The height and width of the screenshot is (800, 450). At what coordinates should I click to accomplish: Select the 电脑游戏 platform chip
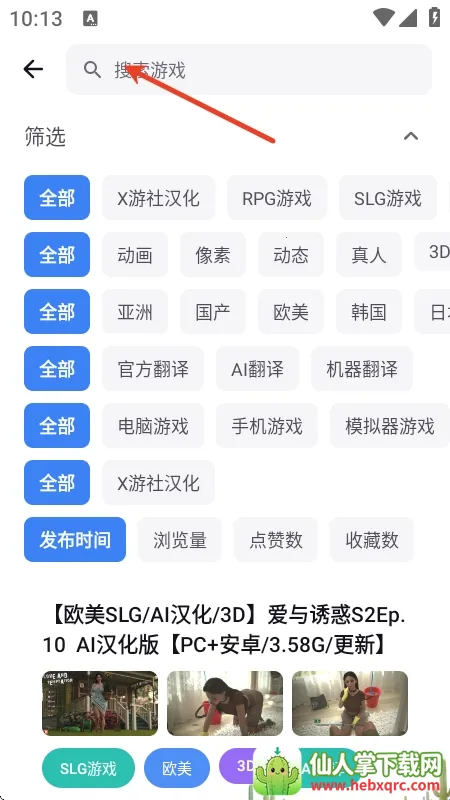pos(153,426)
